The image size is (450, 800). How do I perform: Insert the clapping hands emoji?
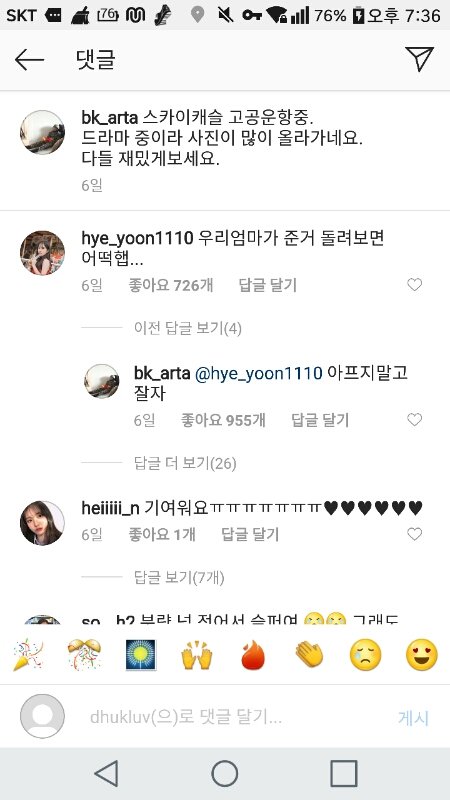pyautogui.click(x=310, y=655)
